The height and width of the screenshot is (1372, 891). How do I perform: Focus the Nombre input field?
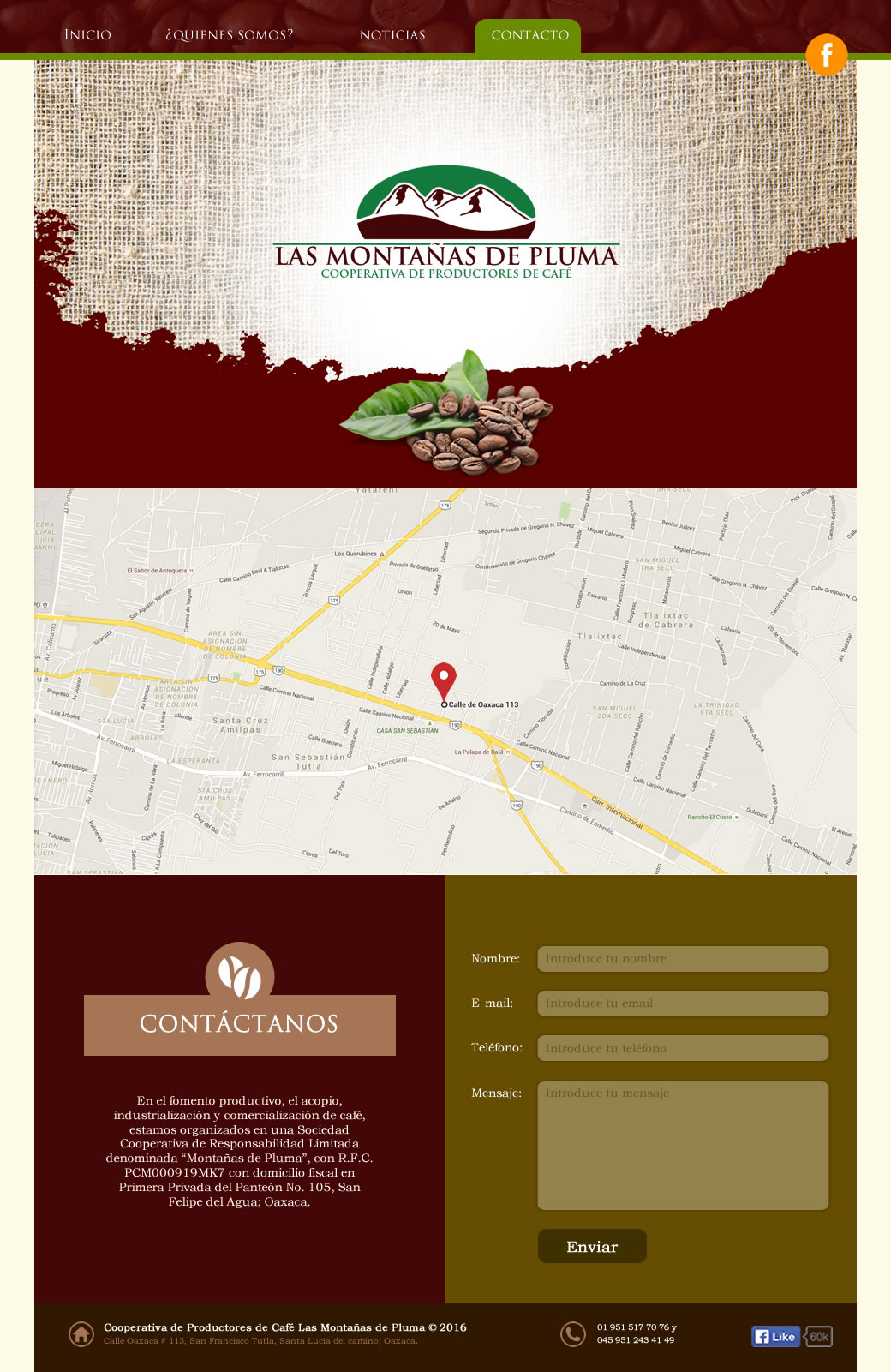[x=683, y=959]
